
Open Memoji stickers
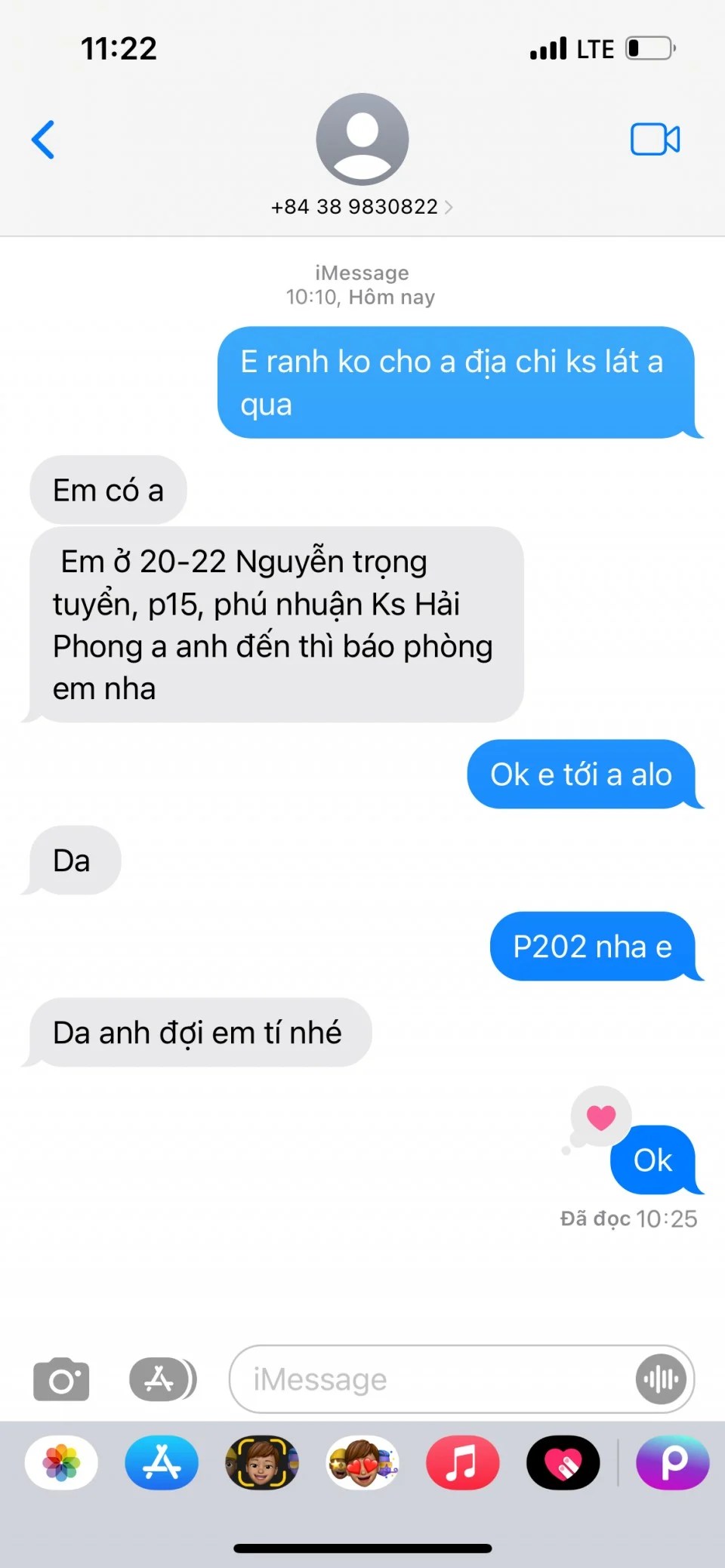pyautogui.click(x=362, y=1463)
